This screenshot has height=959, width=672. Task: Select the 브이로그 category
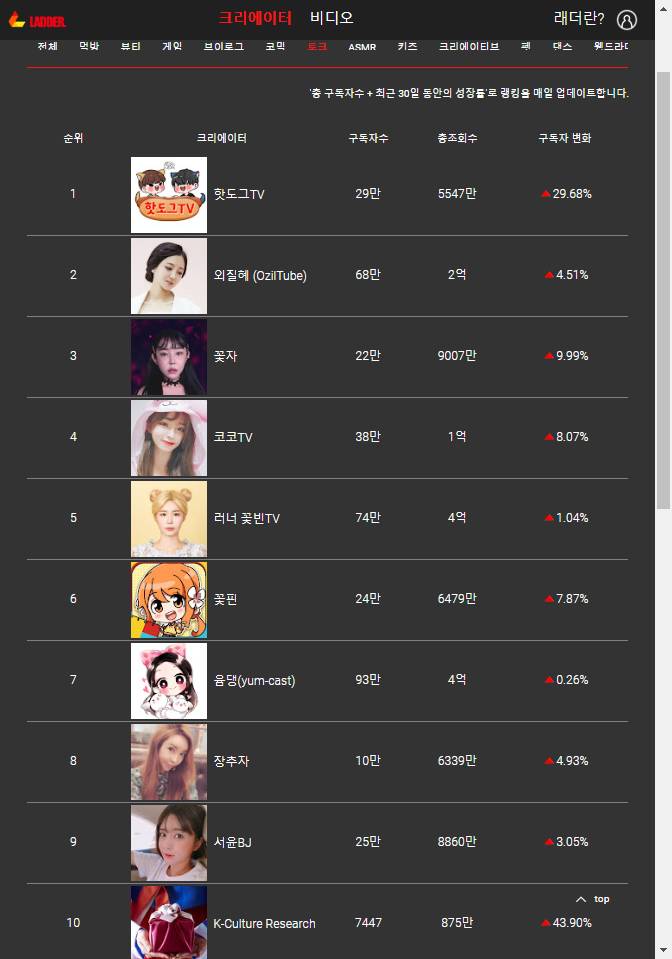(223, 47)
